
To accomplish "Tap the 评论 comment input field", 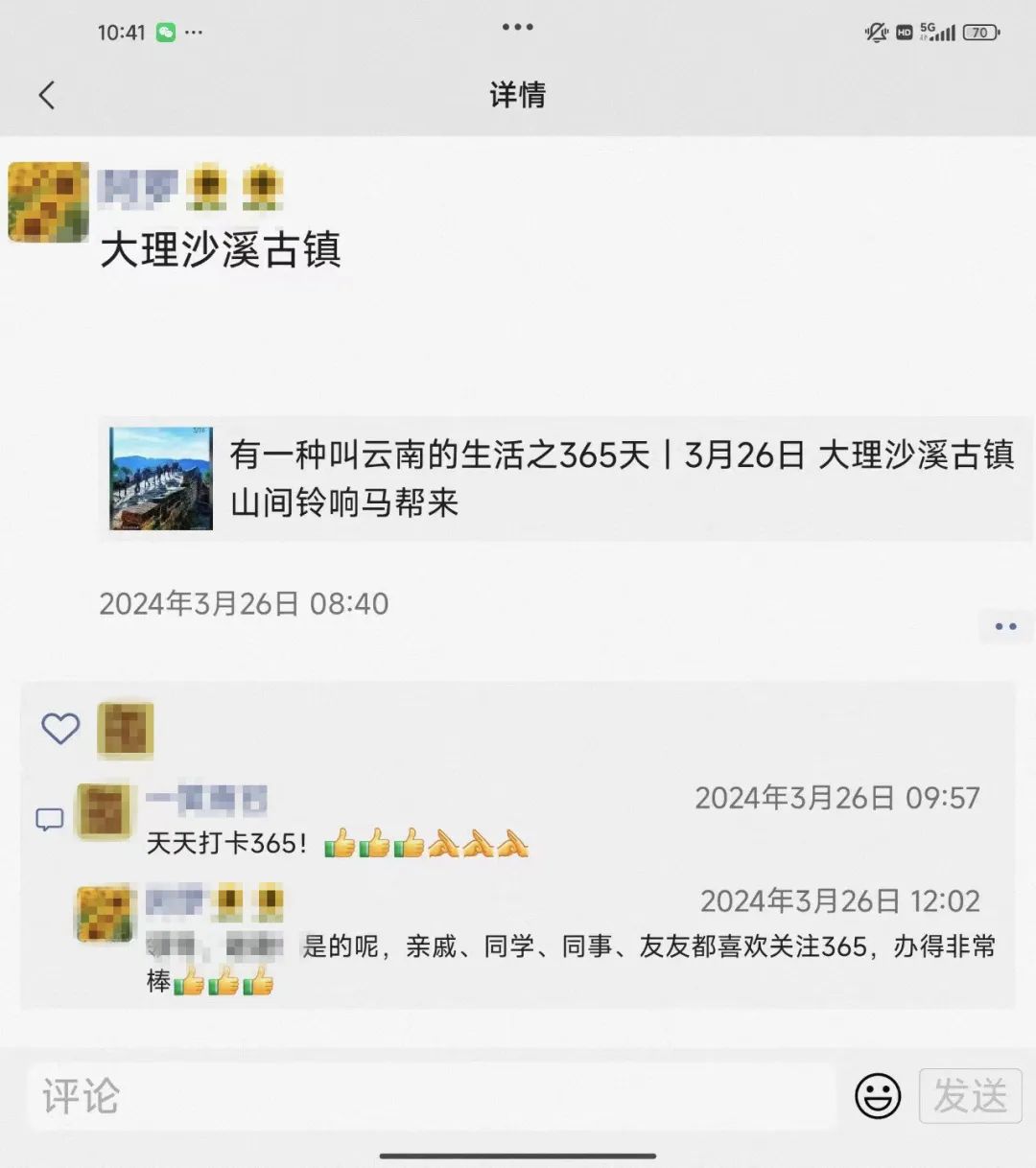I will (x=432, y=1095).
